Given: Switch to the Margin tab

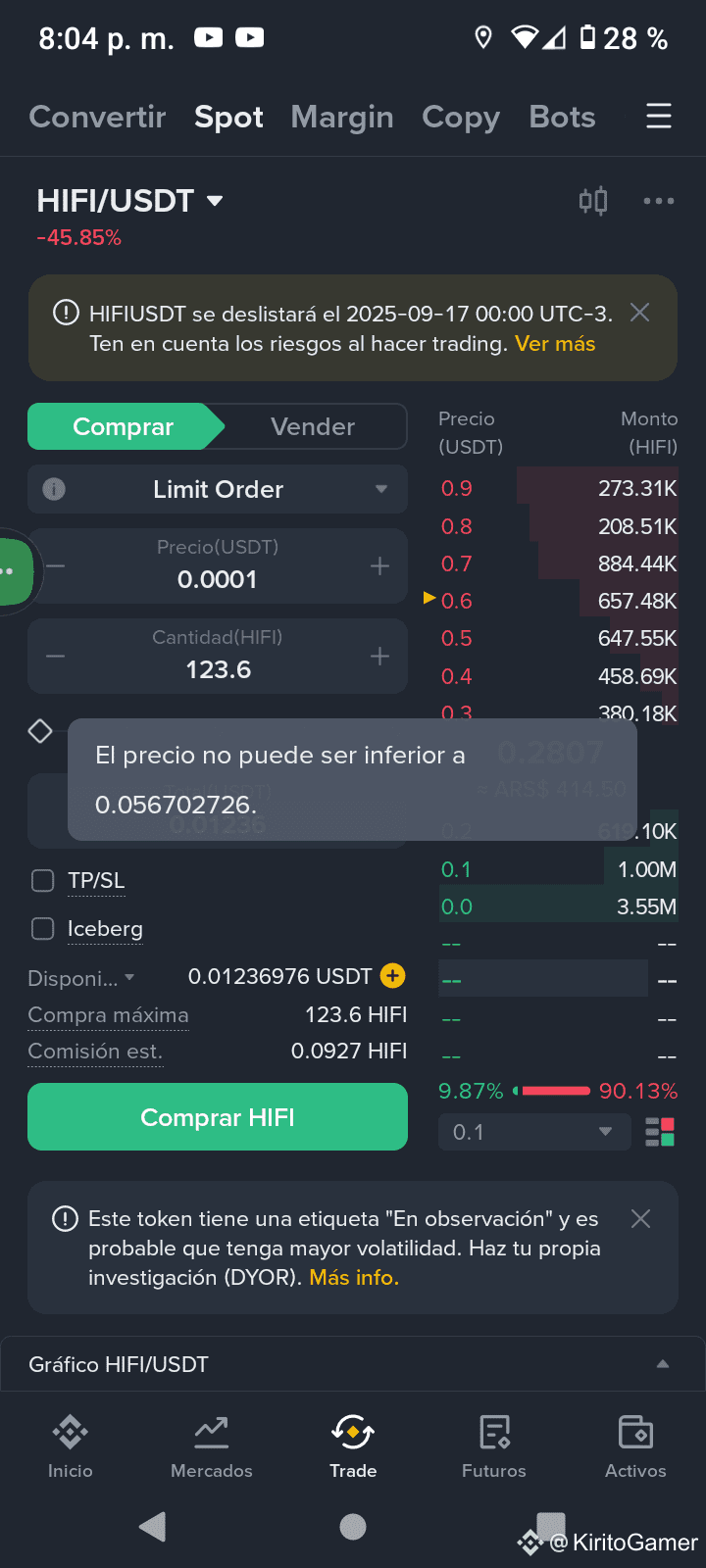Looking at the screenshot, I should pos(342,117).
